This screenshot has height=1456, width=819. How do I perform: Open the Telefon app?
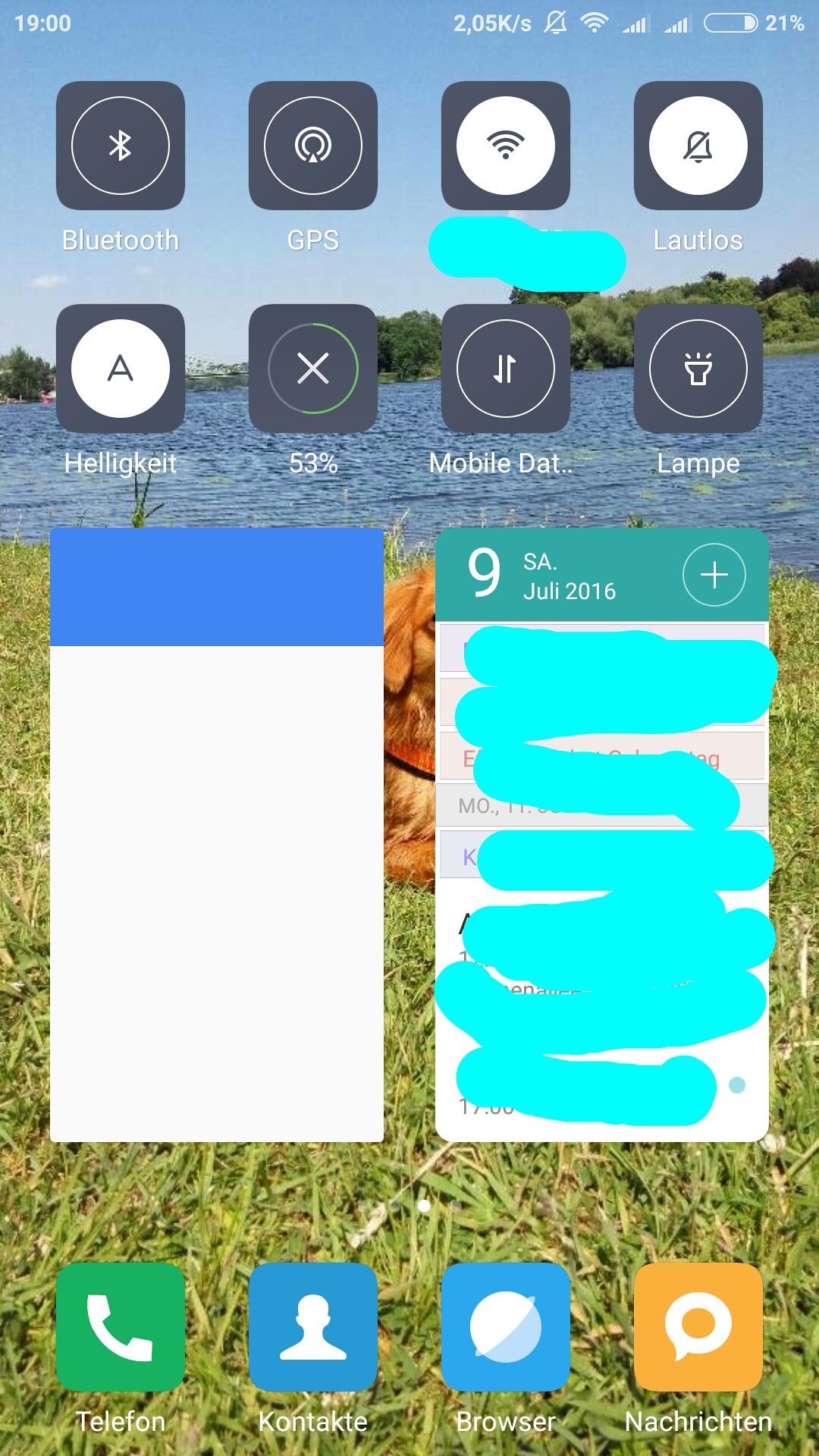pyautogui.click(x=121, y=1327)
